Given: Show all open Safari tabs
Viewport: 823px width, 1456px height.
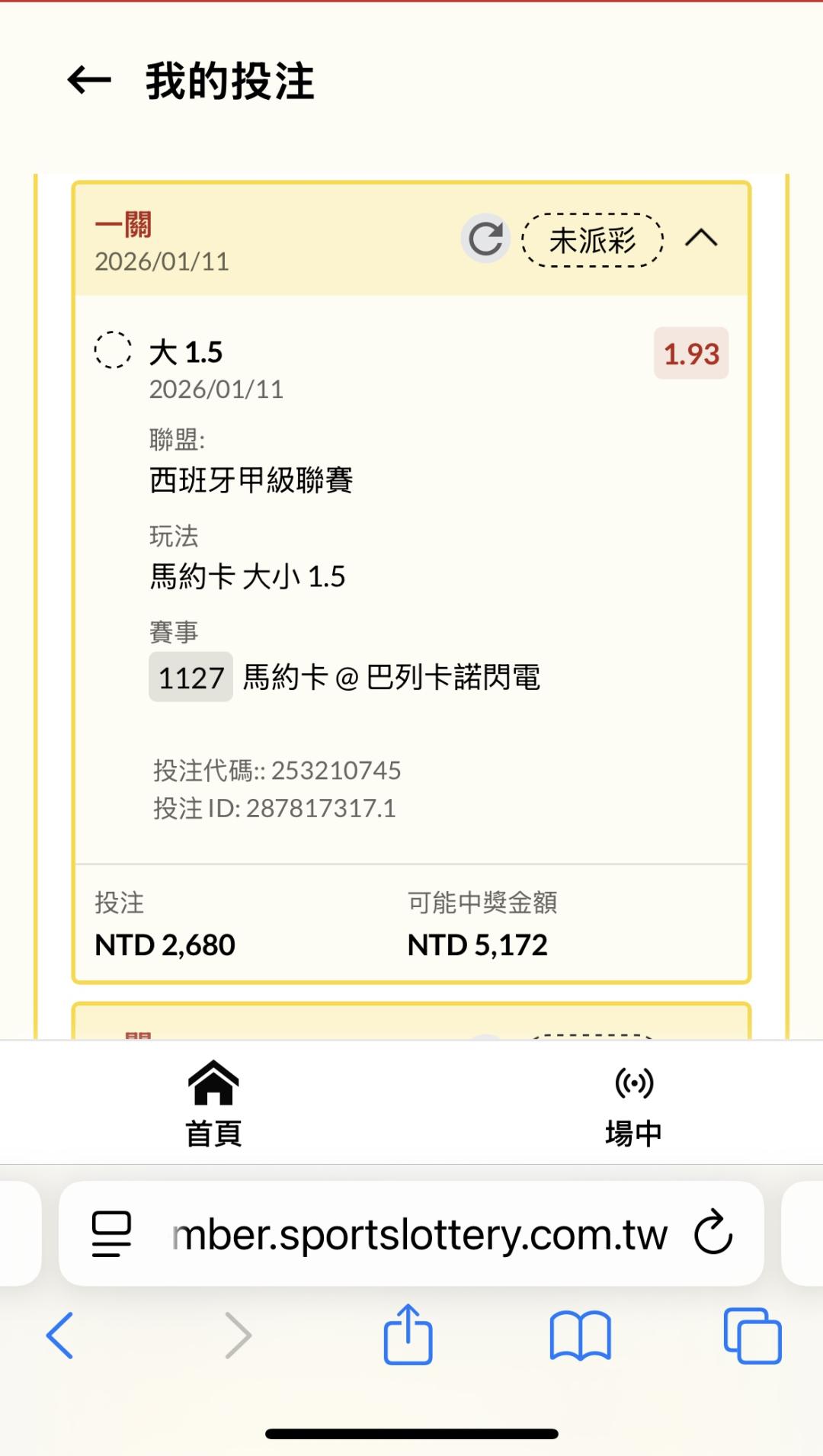Looking at the screenshot, I should (x=752, y=1335).
